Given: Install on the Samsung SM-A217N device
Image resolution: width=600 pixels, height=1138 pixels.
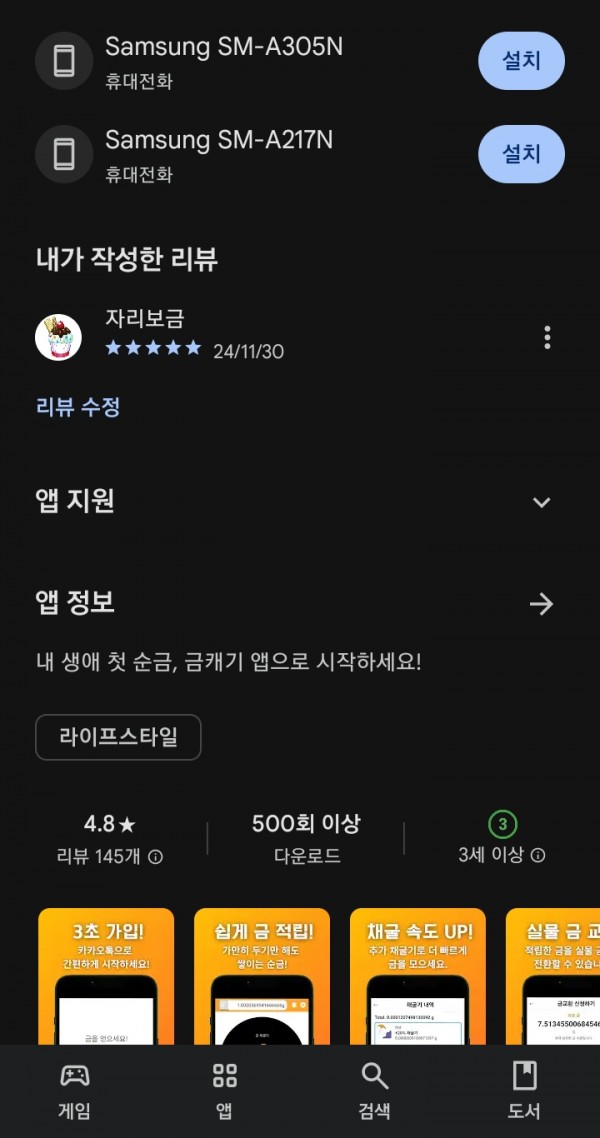Looking at the screenshot, I should coord(521,154).
